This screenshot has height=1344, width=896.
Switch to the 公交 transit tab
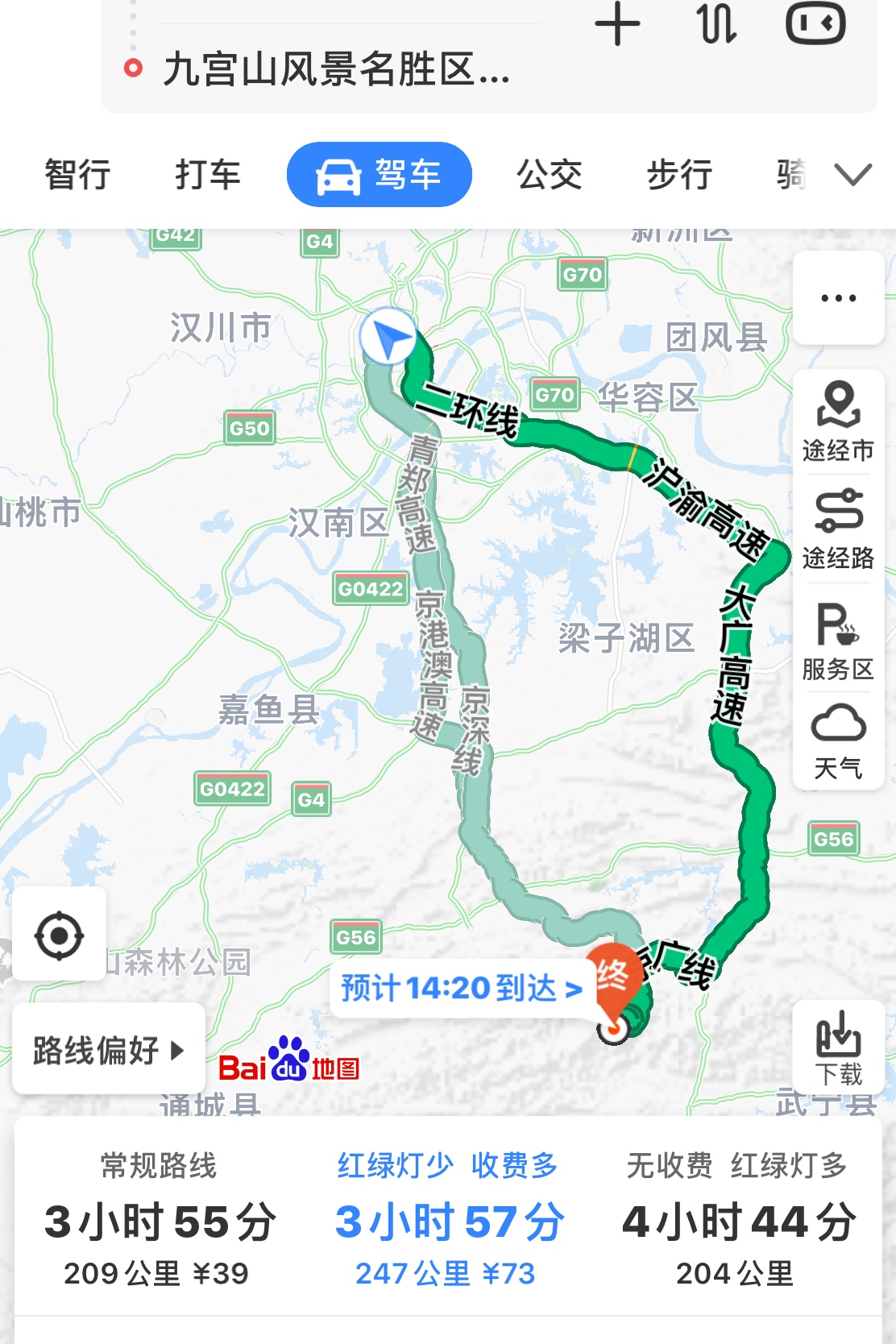(x=550, y=173)
